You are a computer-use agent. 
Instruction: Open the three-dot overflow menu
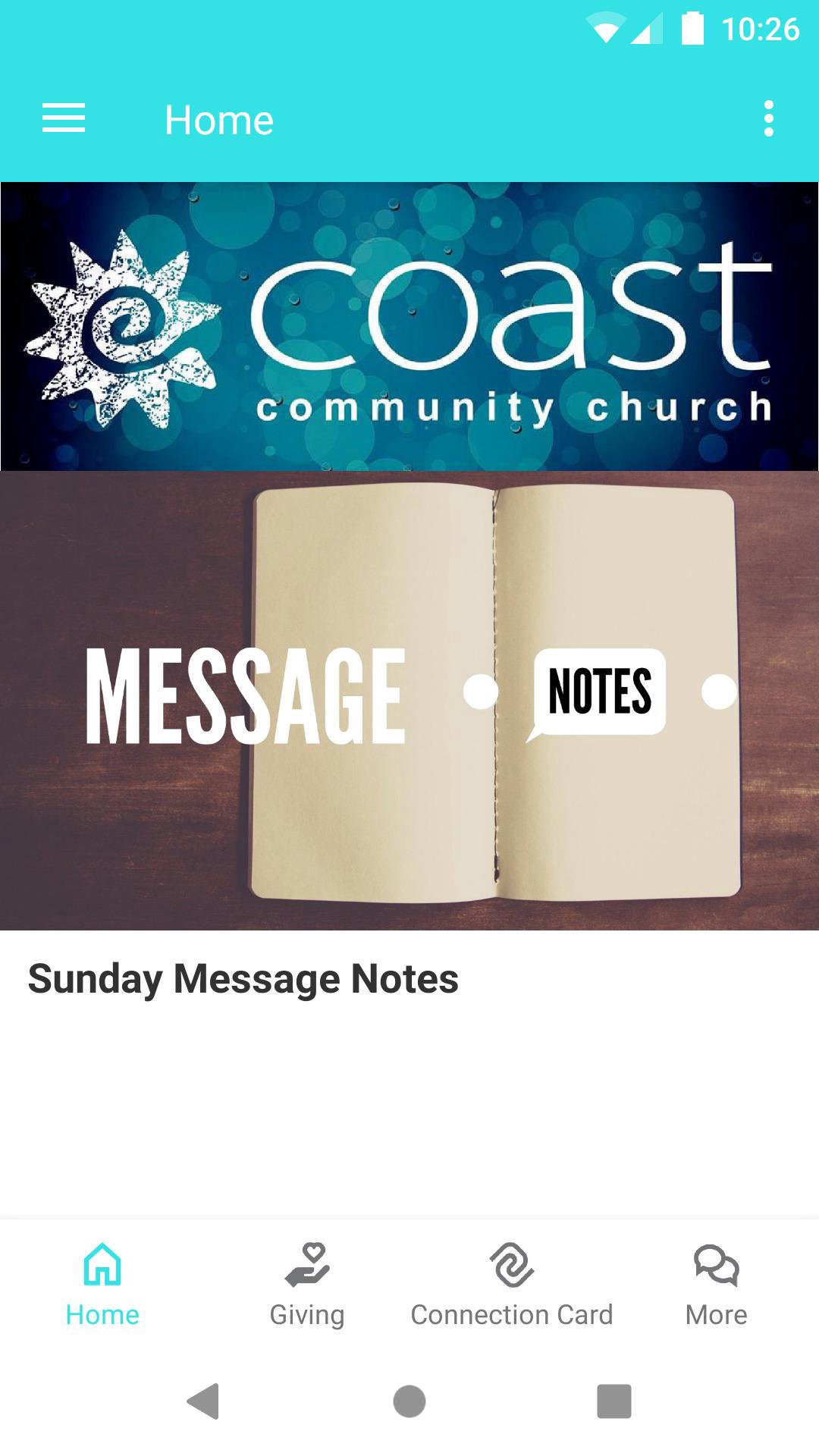point(768,119)
